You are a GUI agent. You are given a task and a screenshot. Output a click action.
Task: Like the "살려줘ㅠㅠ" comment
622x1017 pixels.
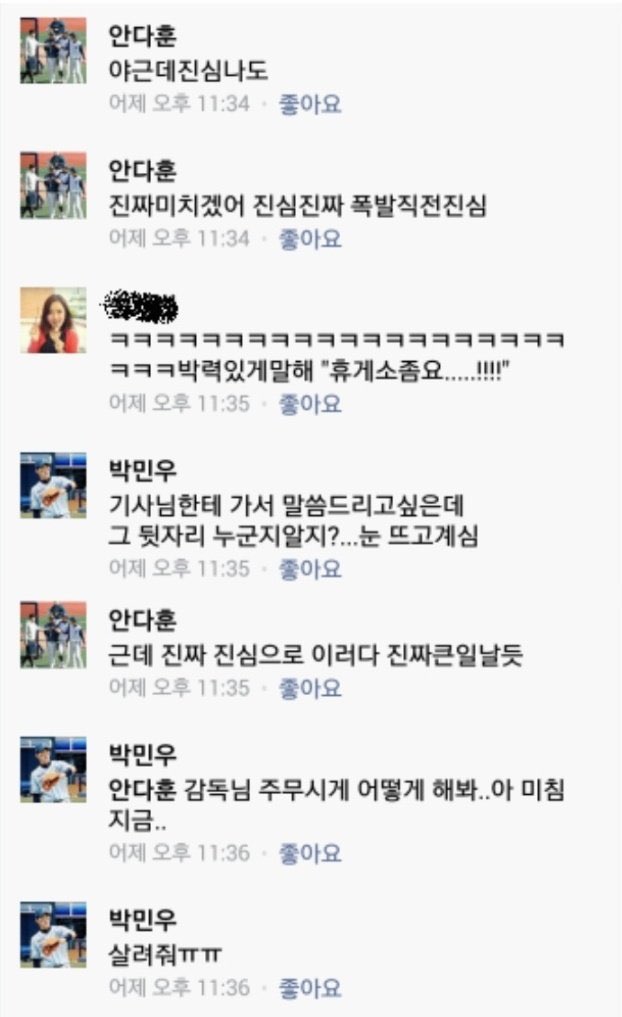[310, 988]
